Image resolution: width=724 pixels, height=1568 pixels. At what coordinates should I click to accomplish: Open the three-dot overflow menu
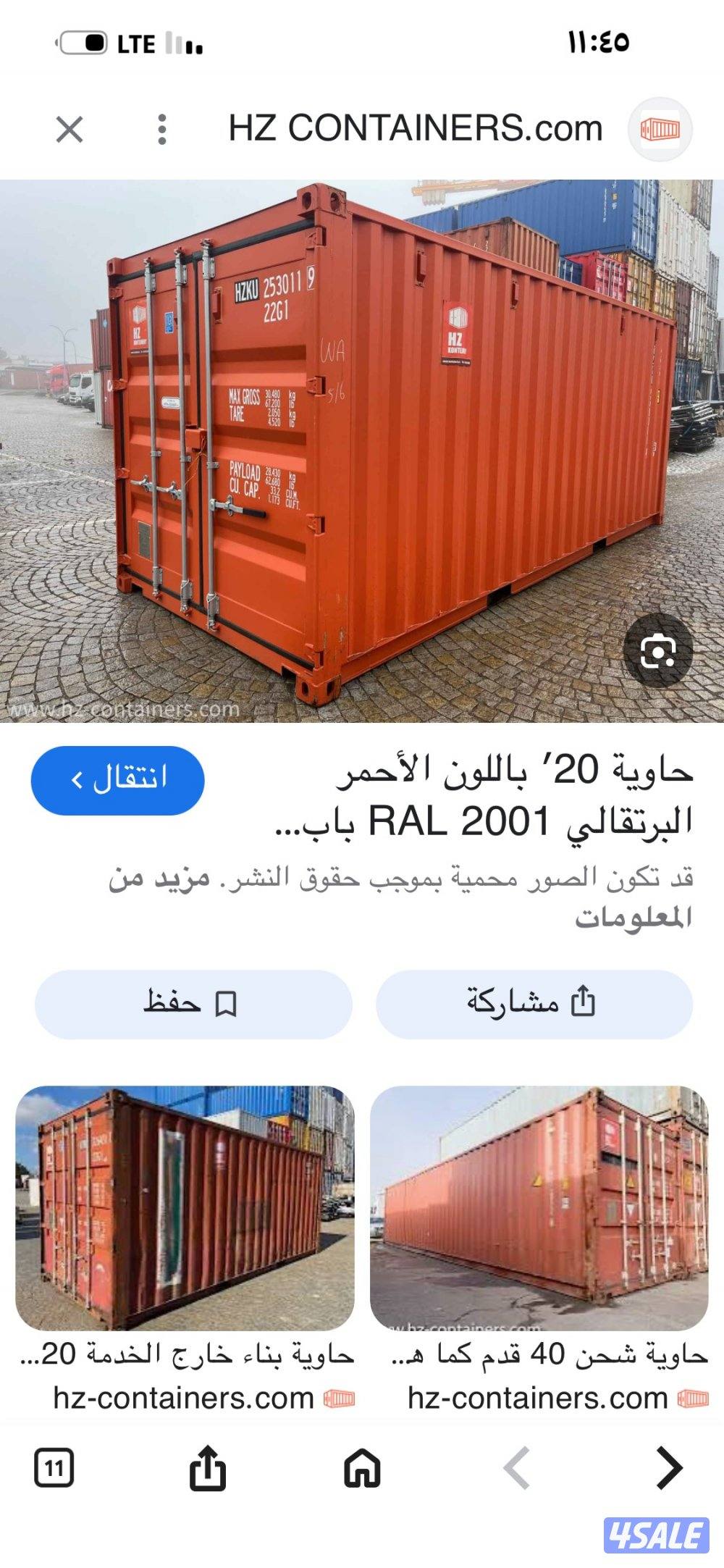click(162, 128)
